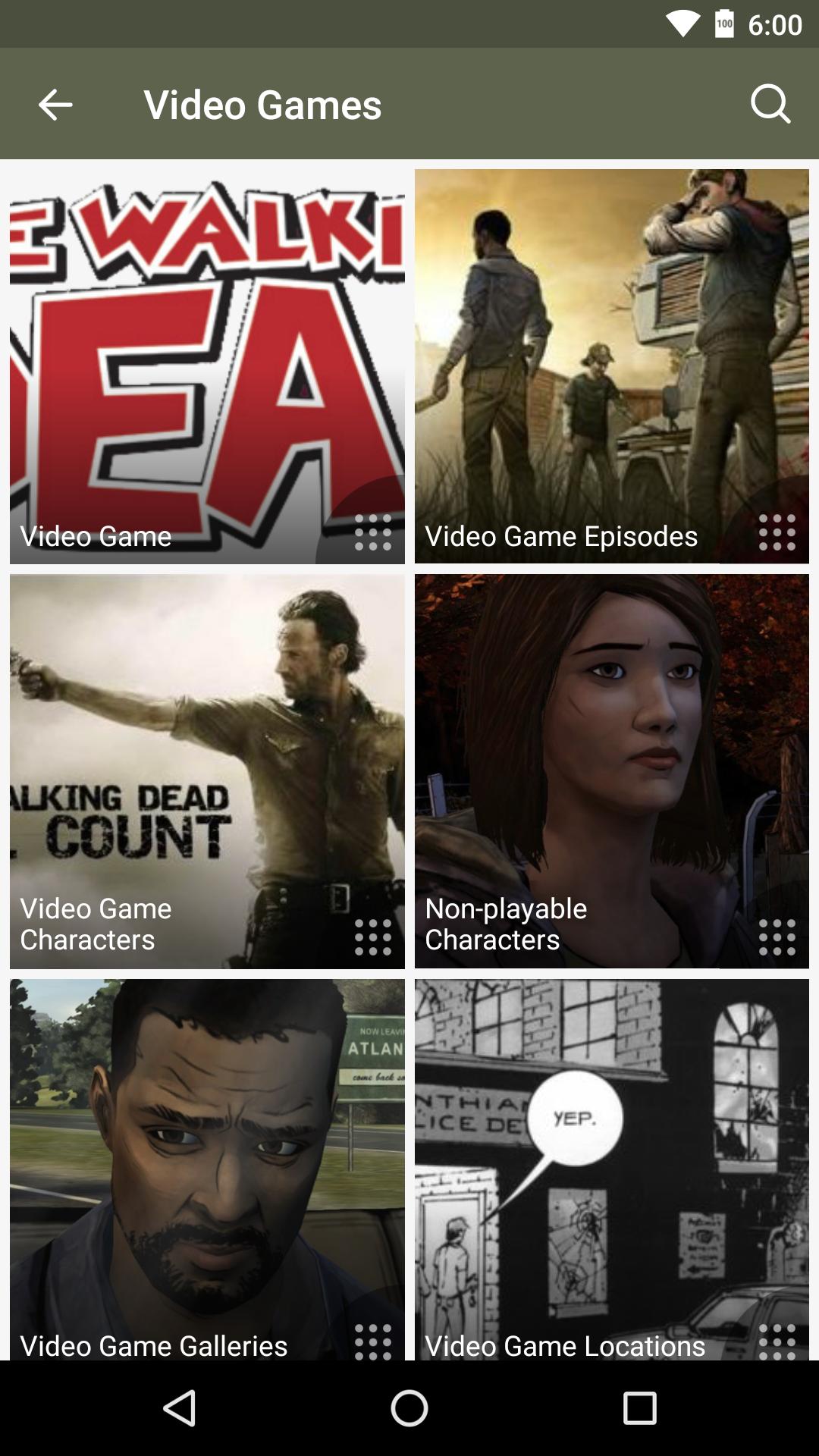The width and height of the screenshot is (819, 1456).
Task: Go back using the top arrow
Action: coord(55,105)
